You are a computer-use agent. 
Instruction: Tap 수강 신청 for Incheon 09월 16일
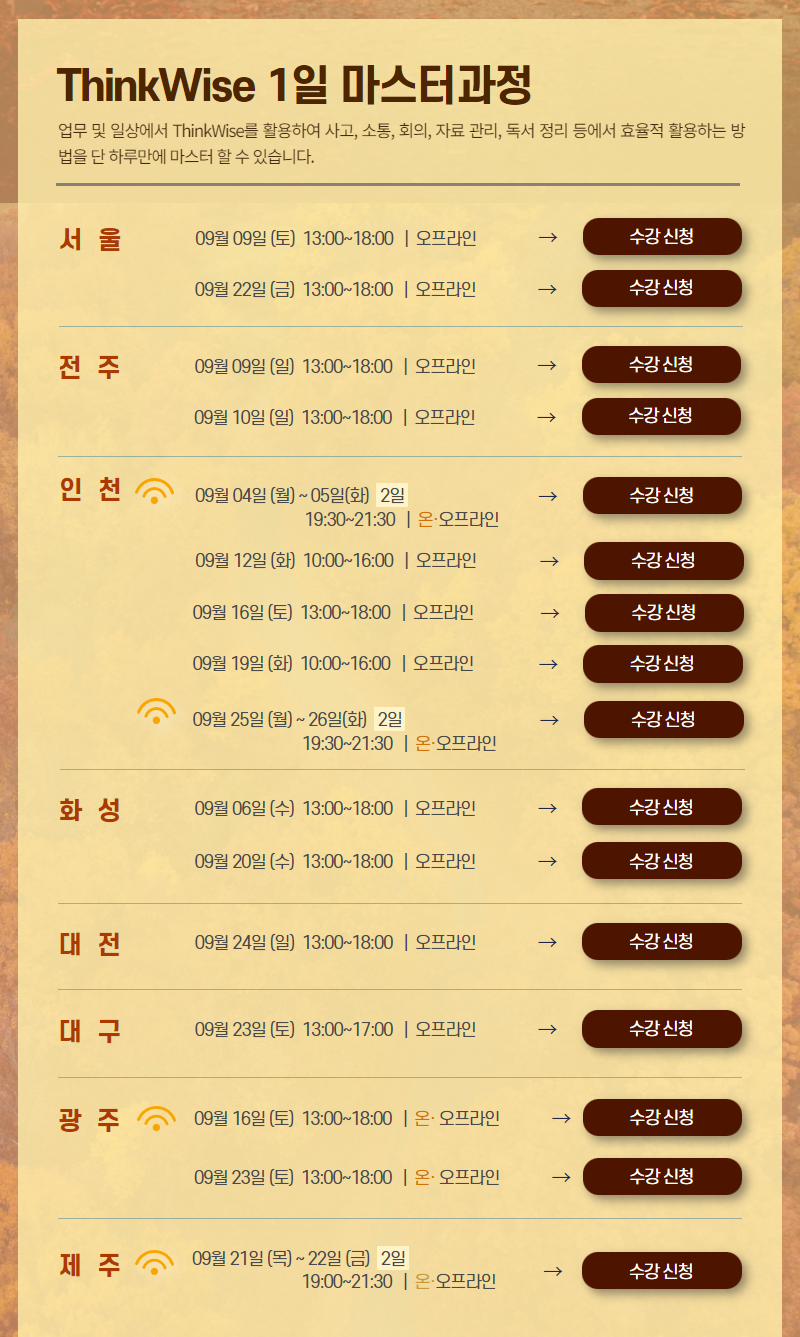(664, 612)
